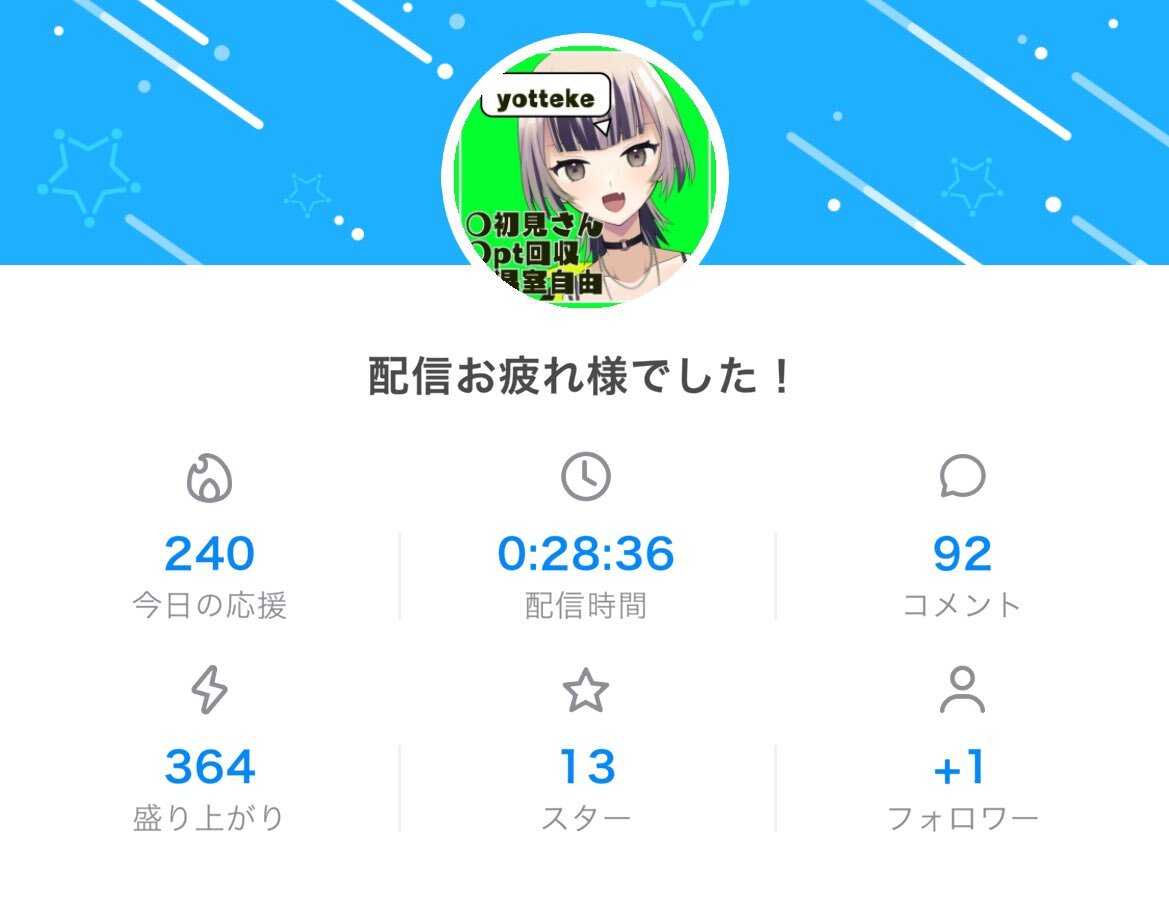Open the streamer's profile avatar
The width and height of the screenshot is (1169, 908).
[585, 175]
